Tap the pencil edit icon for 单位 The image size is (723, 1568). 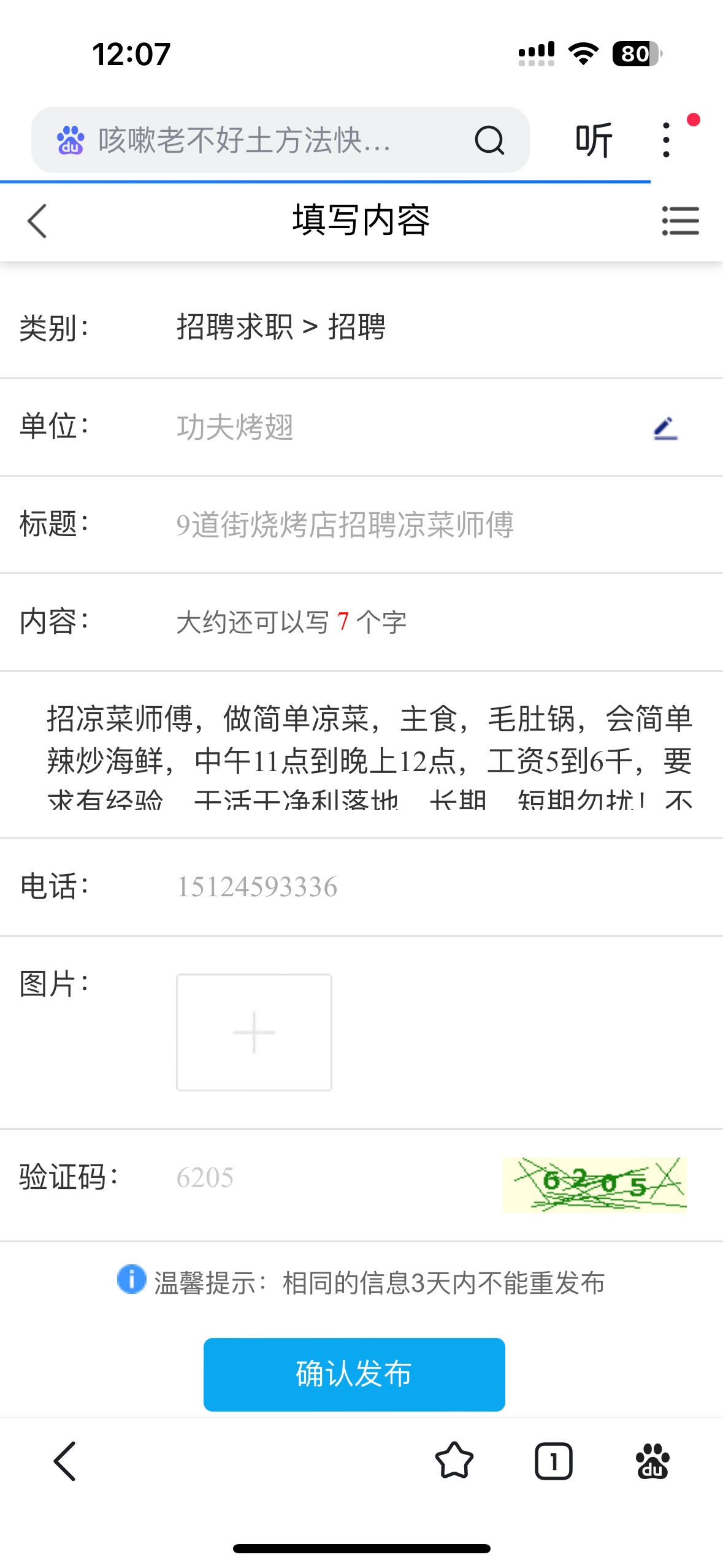tap(665, 428)
